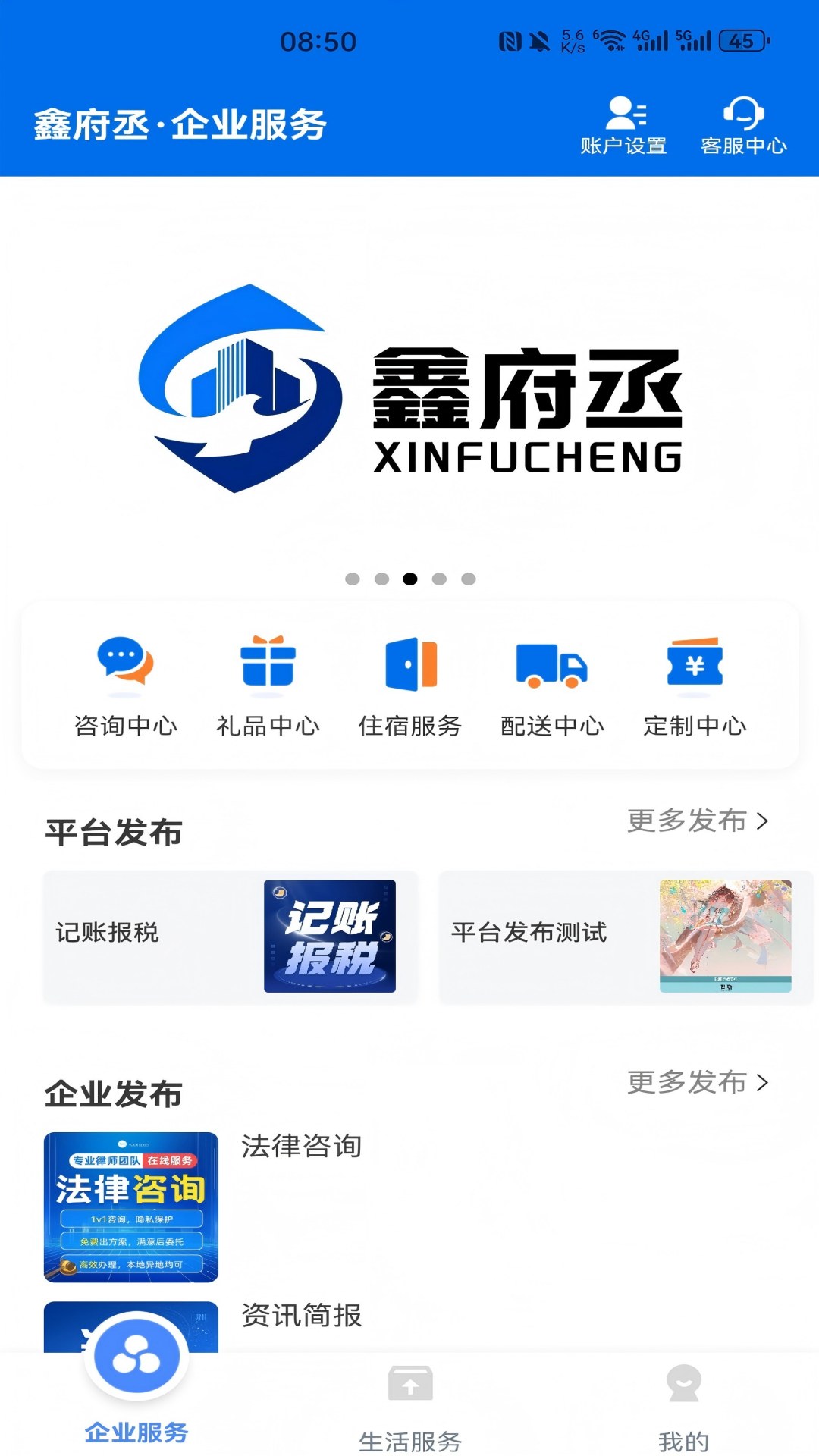Screen dimensions: 819x1456
Task: Open the 客服中心 headset icon
Action: coord(744,112)
